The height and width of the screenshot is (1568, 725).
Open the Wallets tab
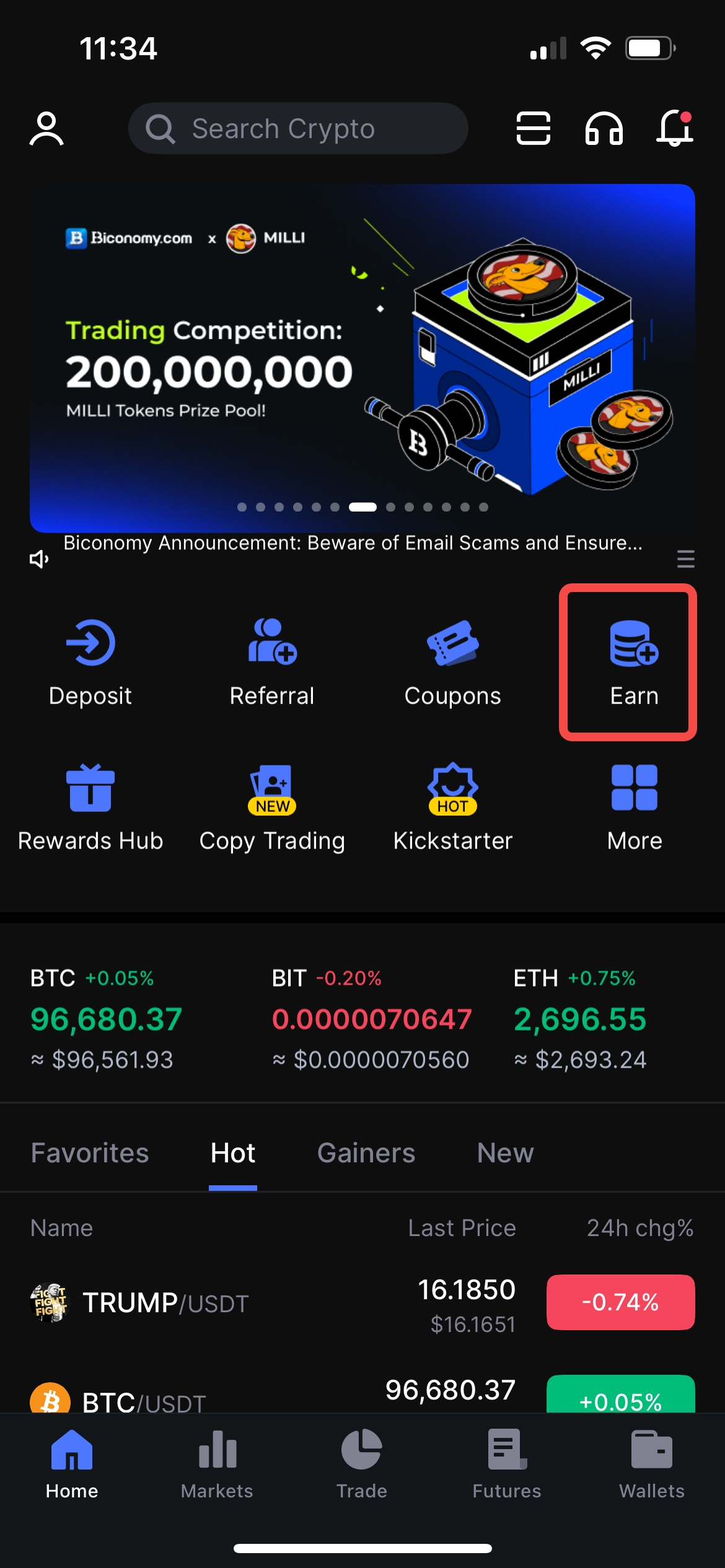[652, 1464]
